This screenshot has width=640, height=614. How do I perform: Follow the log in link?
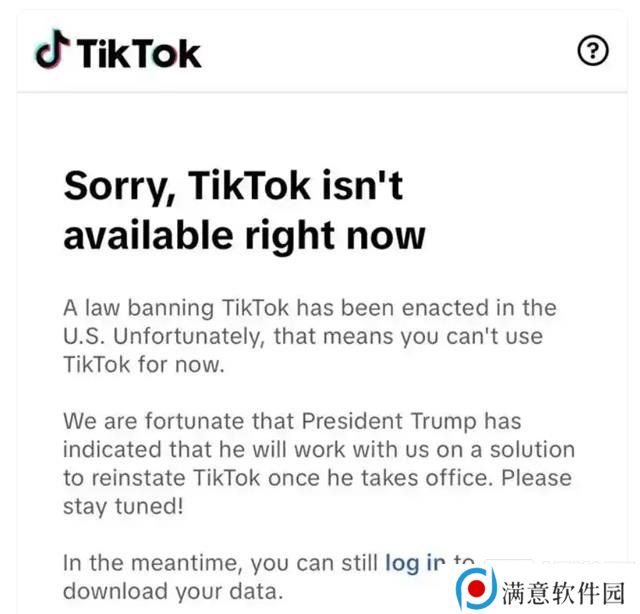(414, 563)
